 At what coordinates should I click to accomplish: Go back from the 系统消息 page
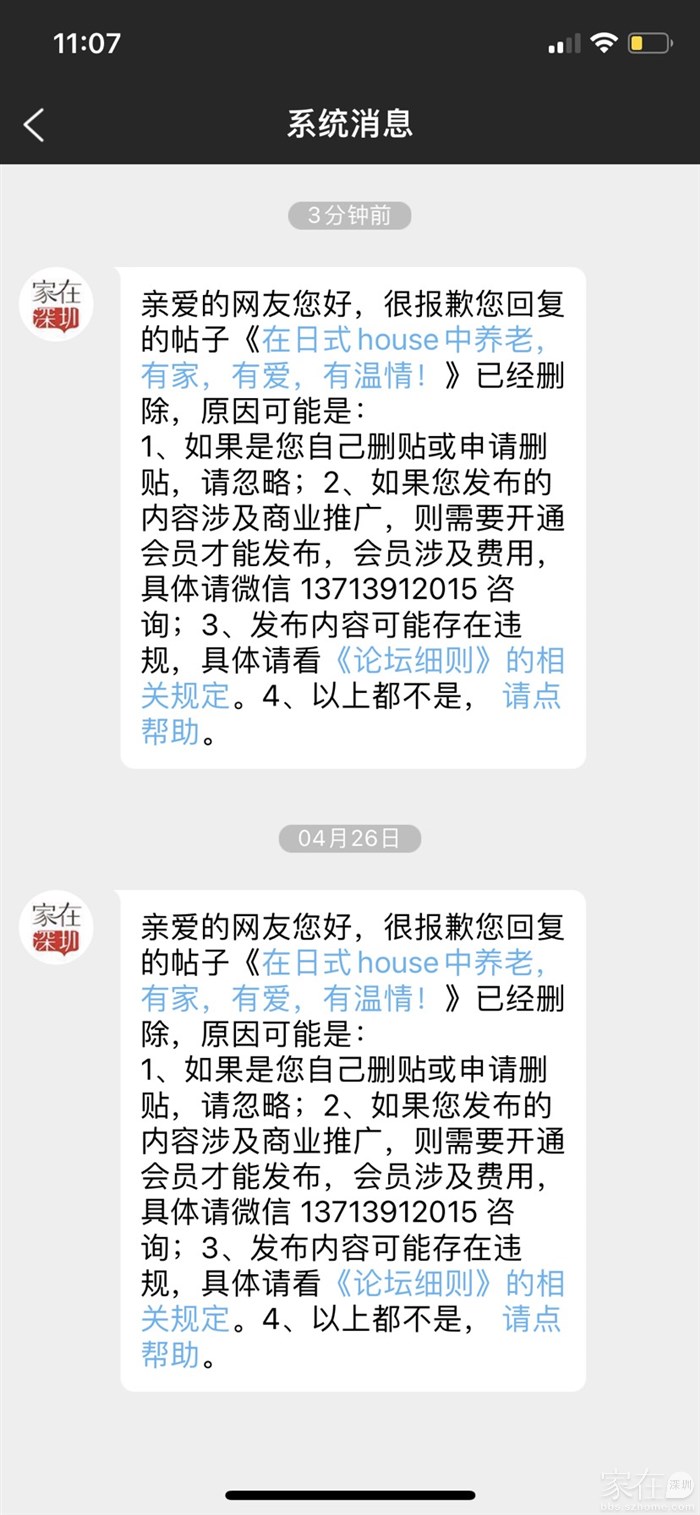click(34, 125)
